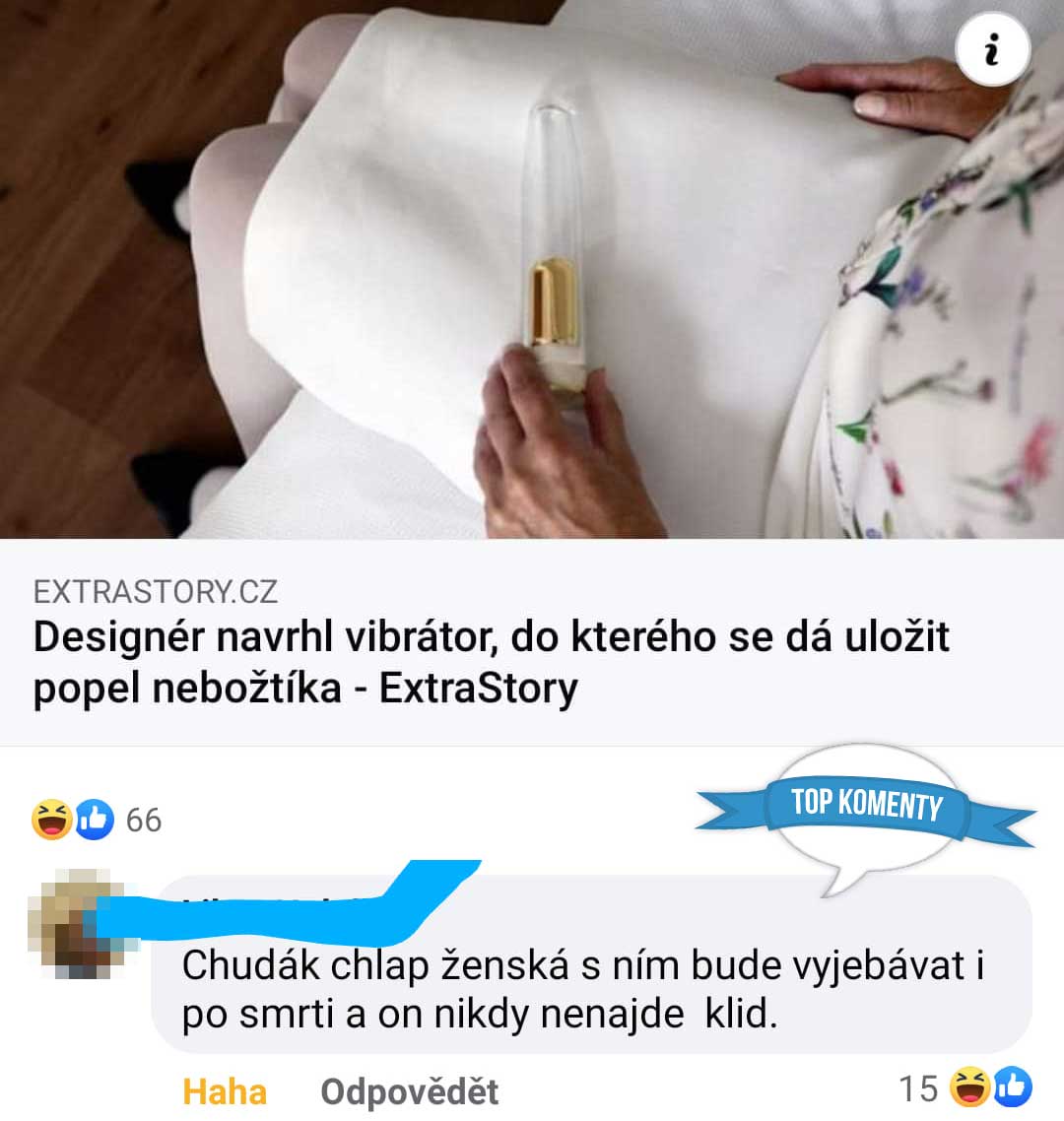Tap Haha reaction under the comment

[225, 1091]
